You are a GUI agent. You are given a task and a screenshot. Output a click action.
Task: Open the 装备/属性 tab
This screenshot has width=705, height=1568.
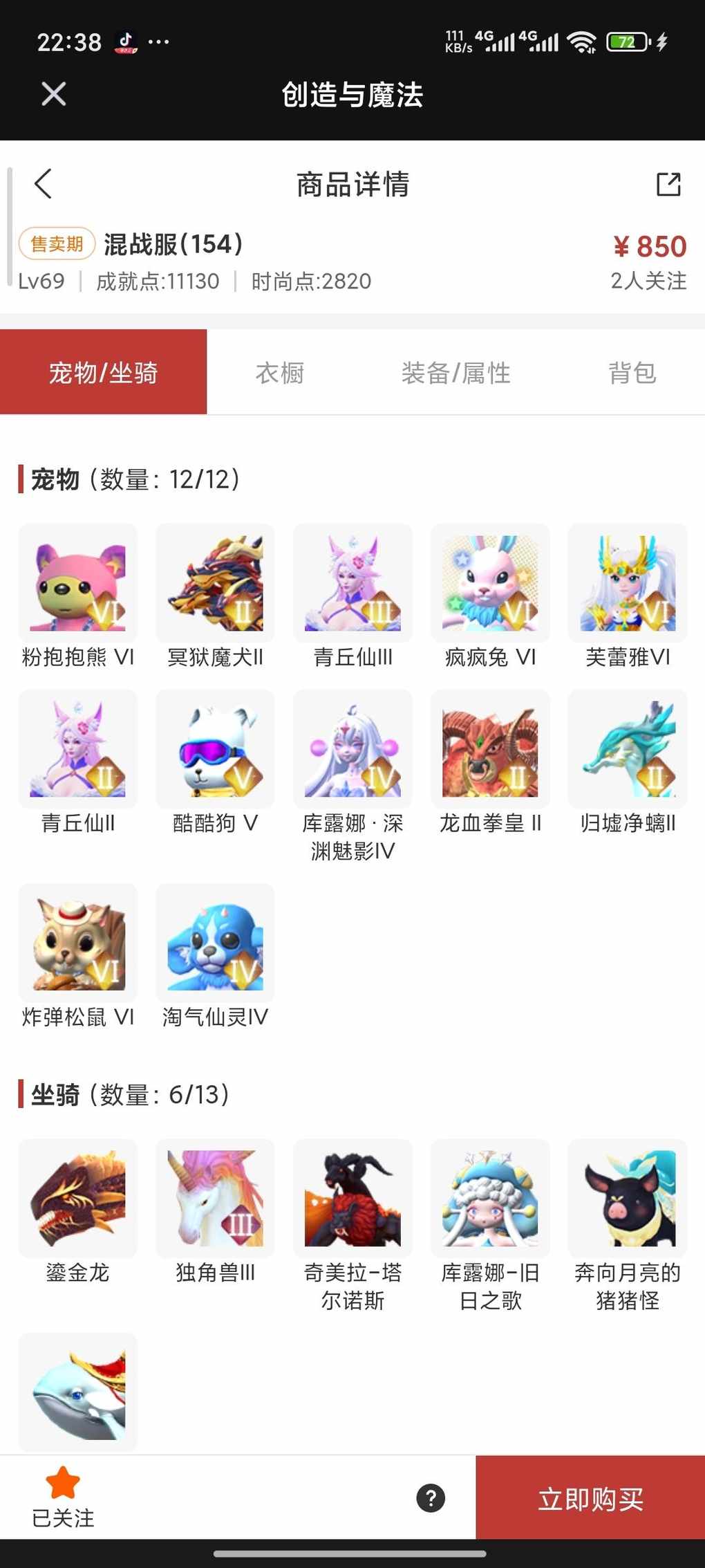(455, 373)
